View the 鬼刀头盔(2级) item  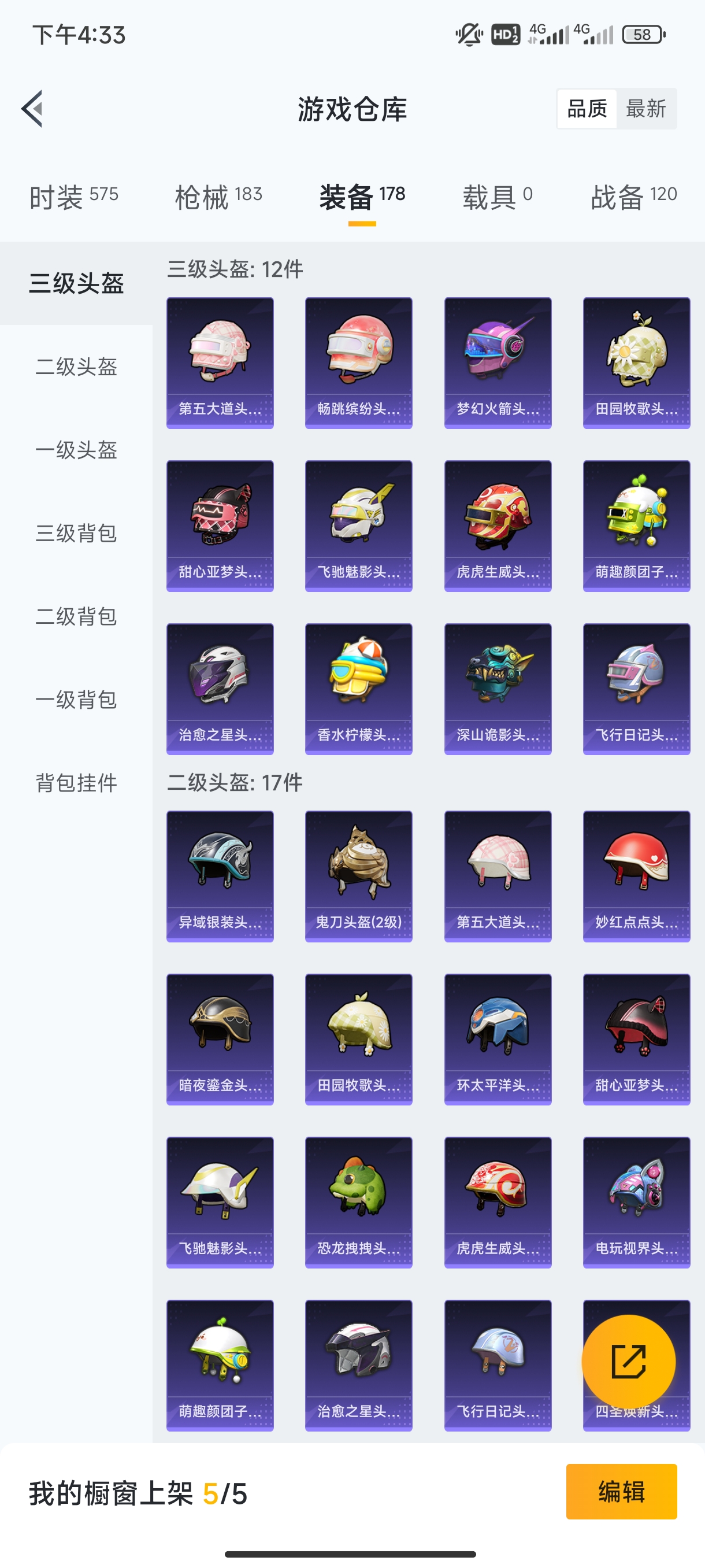359,877
